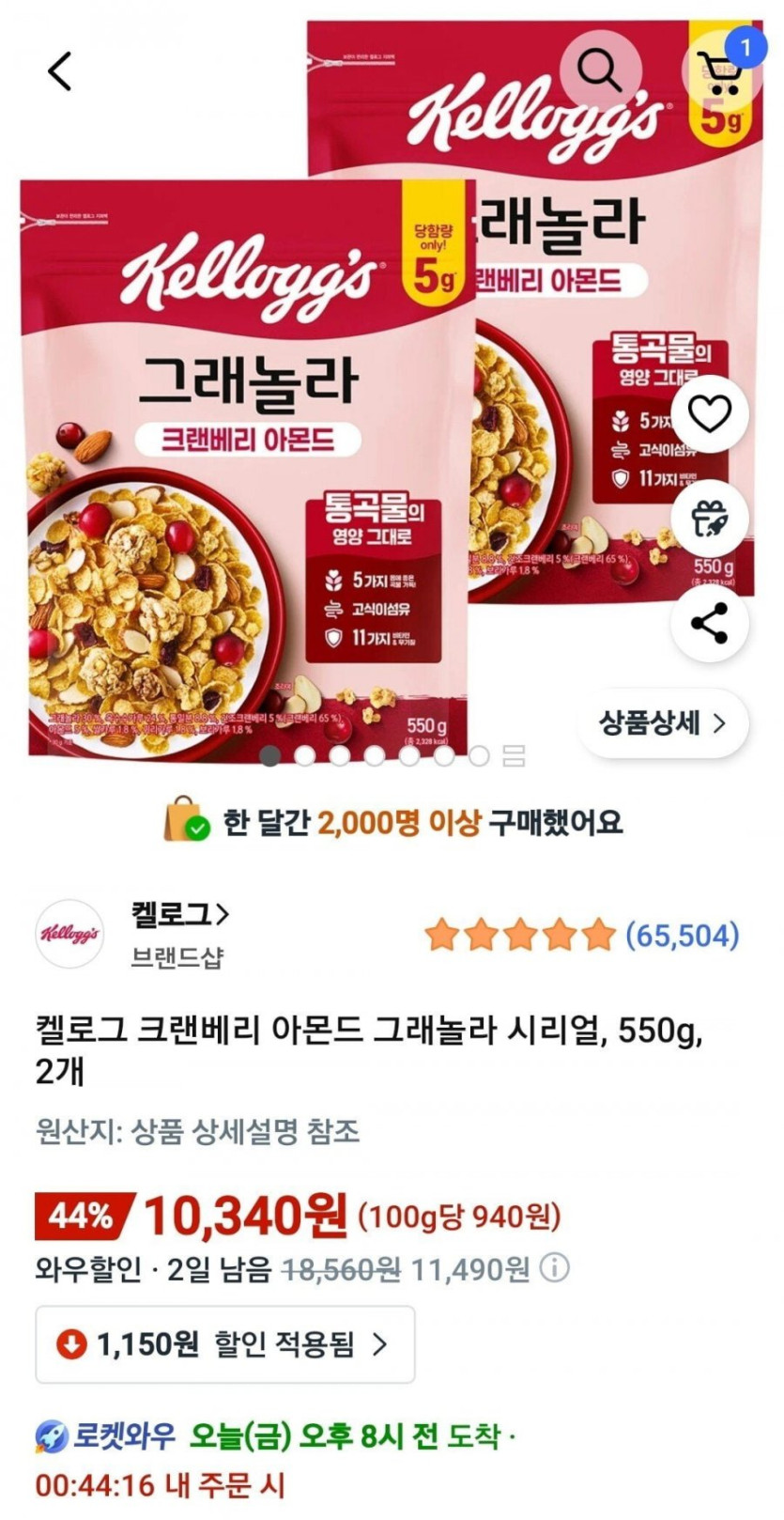Screen dimensions: 784x1520
Task: Share this Kellogg's granola product
Action: (x=709, y=624)
